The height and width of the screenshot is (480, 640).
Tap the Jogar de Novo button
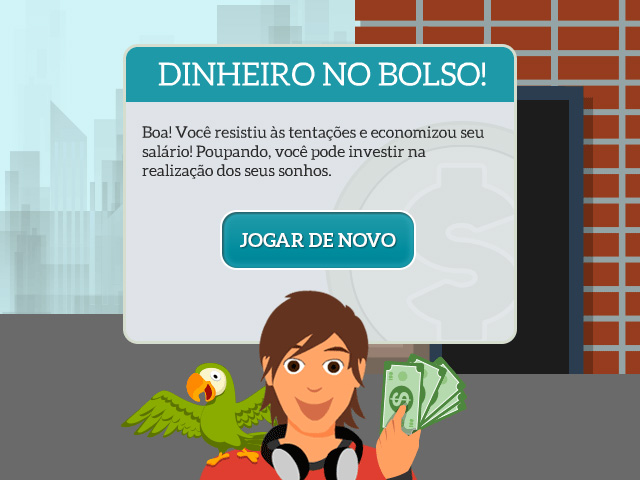[x=318, y=240]
